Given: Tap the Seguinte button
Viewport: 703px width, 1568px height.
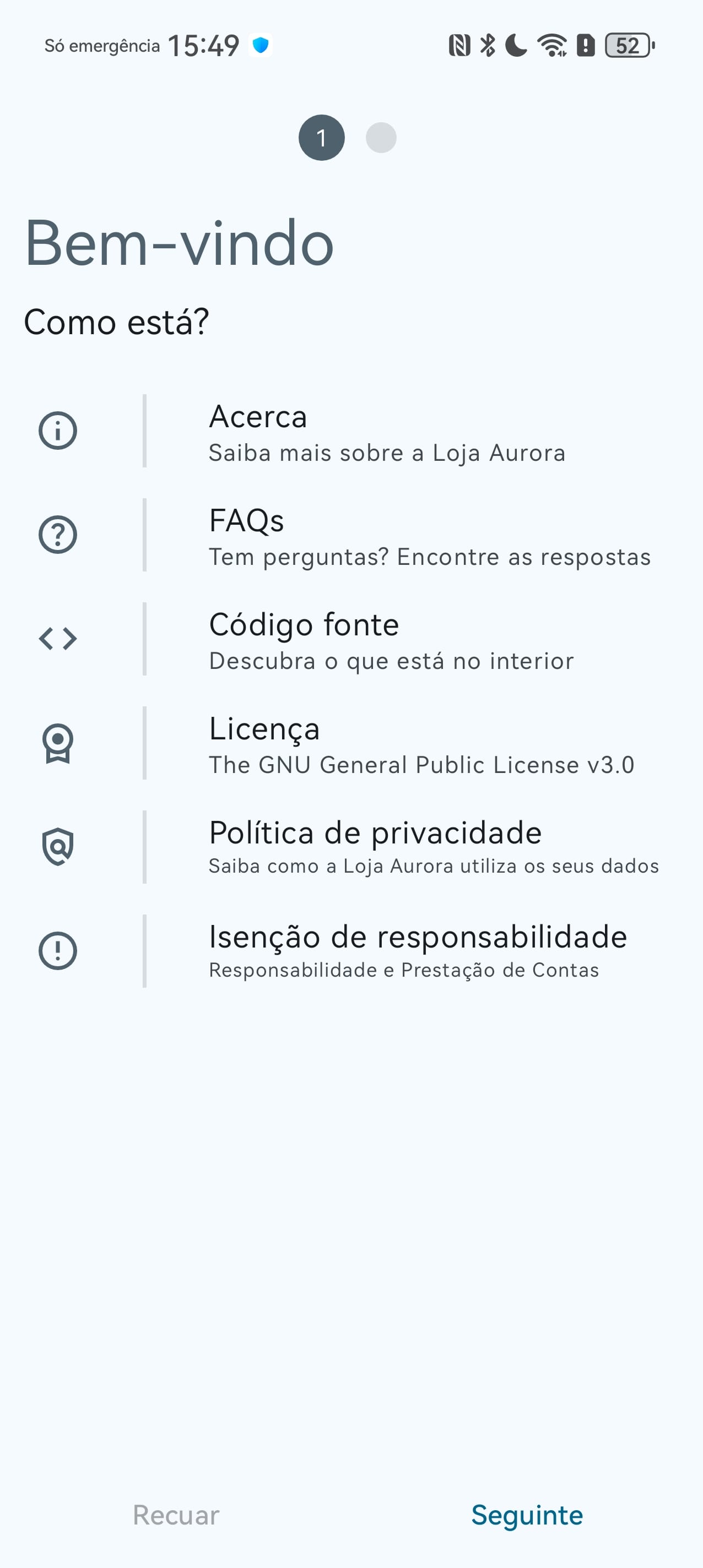Looking at the screenshot, I should [x=527, y=1515].
